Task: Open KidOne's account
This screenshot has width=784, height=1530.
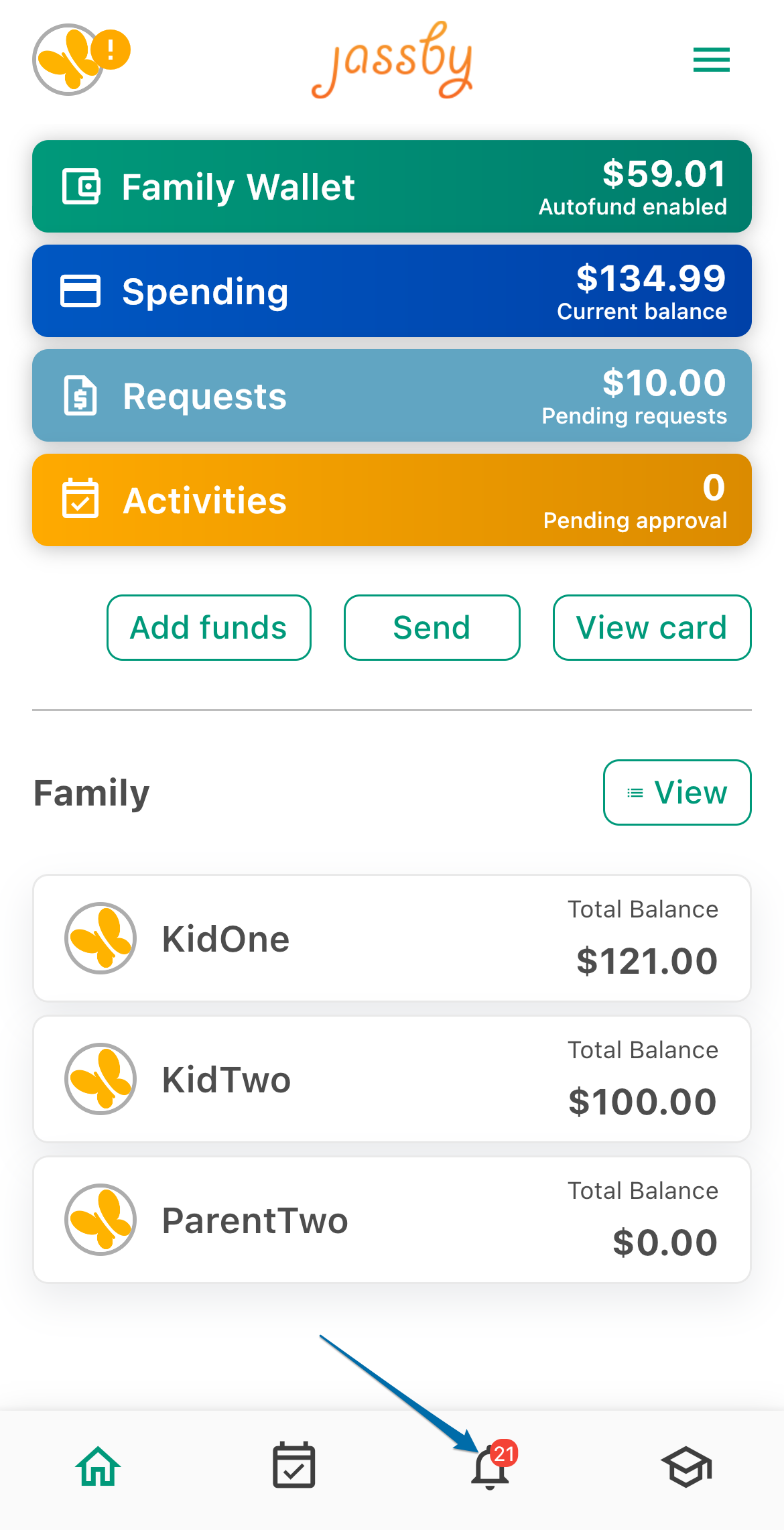Action: (392, 938)
